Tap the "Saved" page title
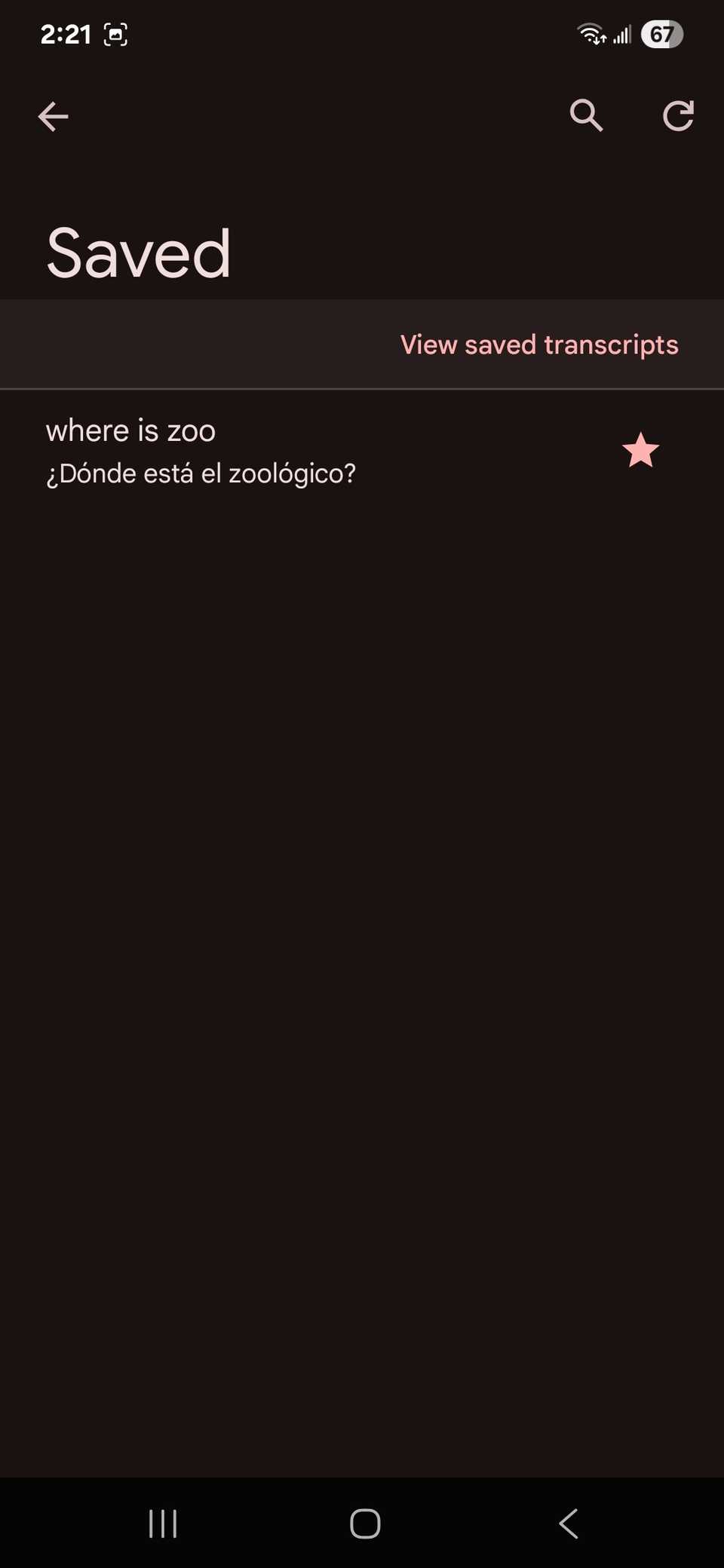The width and height of the screenshot is (724, 1568). (x=138, y=254)
